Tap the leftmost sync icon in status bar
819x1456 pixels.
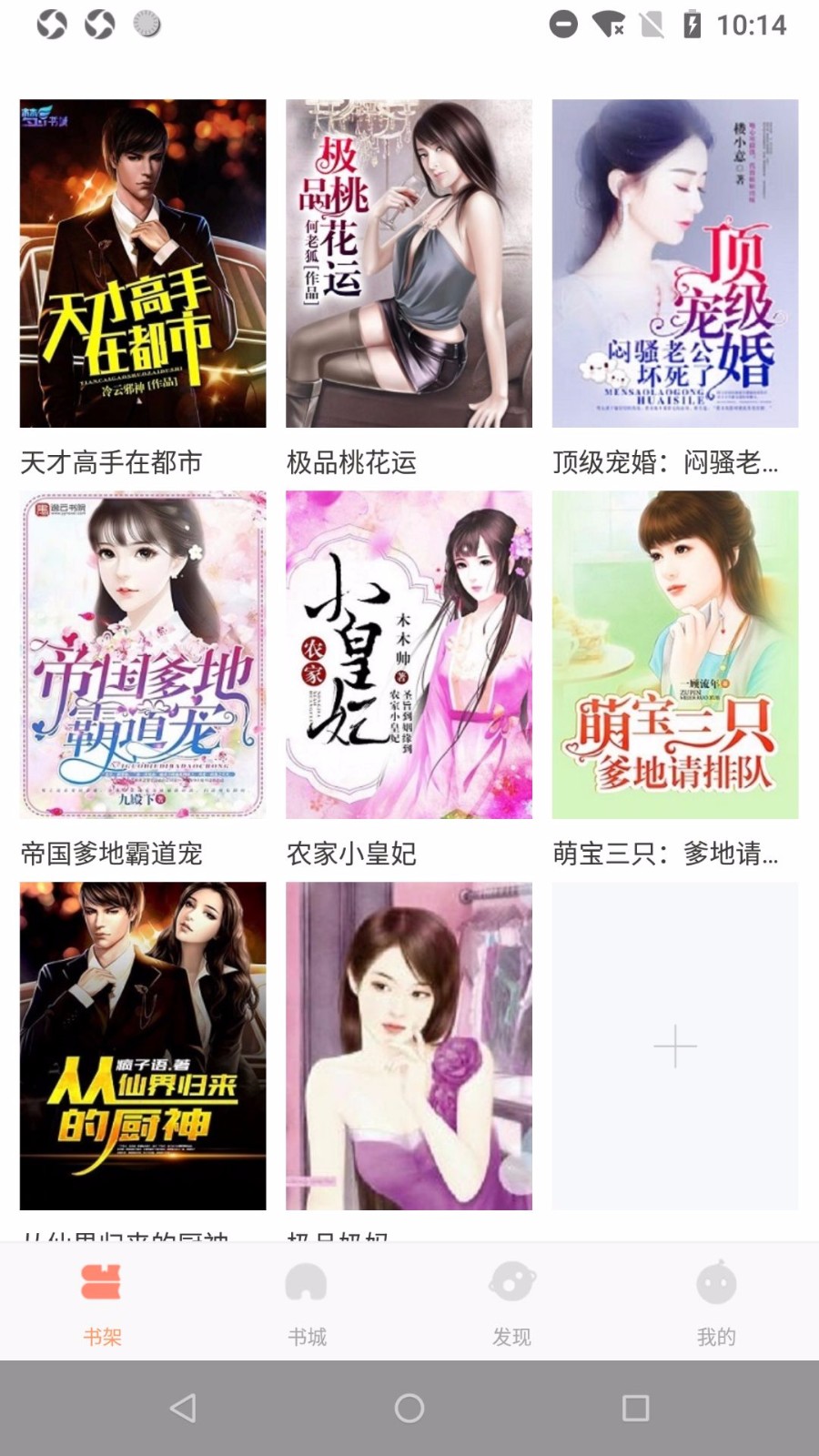tap(52, 26)
